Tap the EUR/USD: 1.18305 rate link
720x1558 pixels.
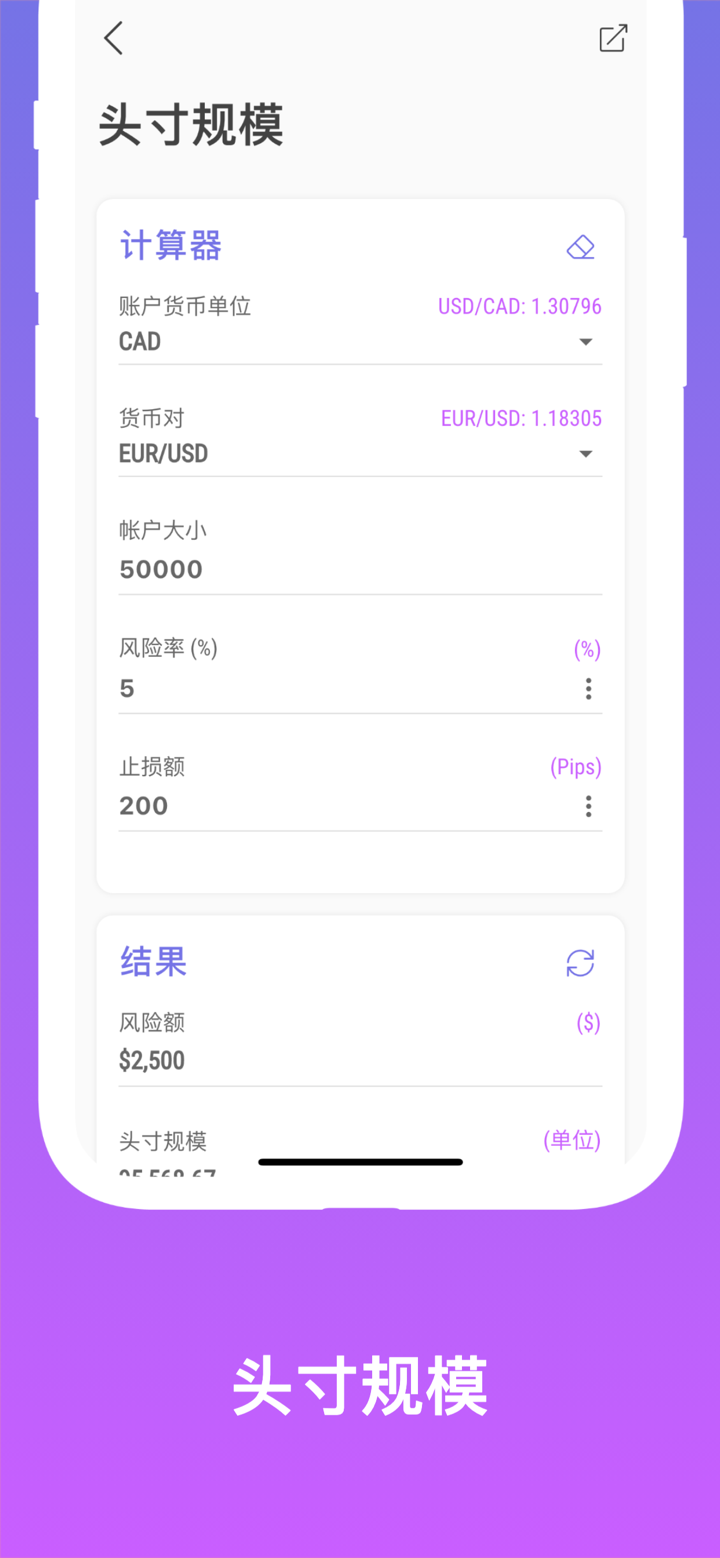click(x=521, y=418)
